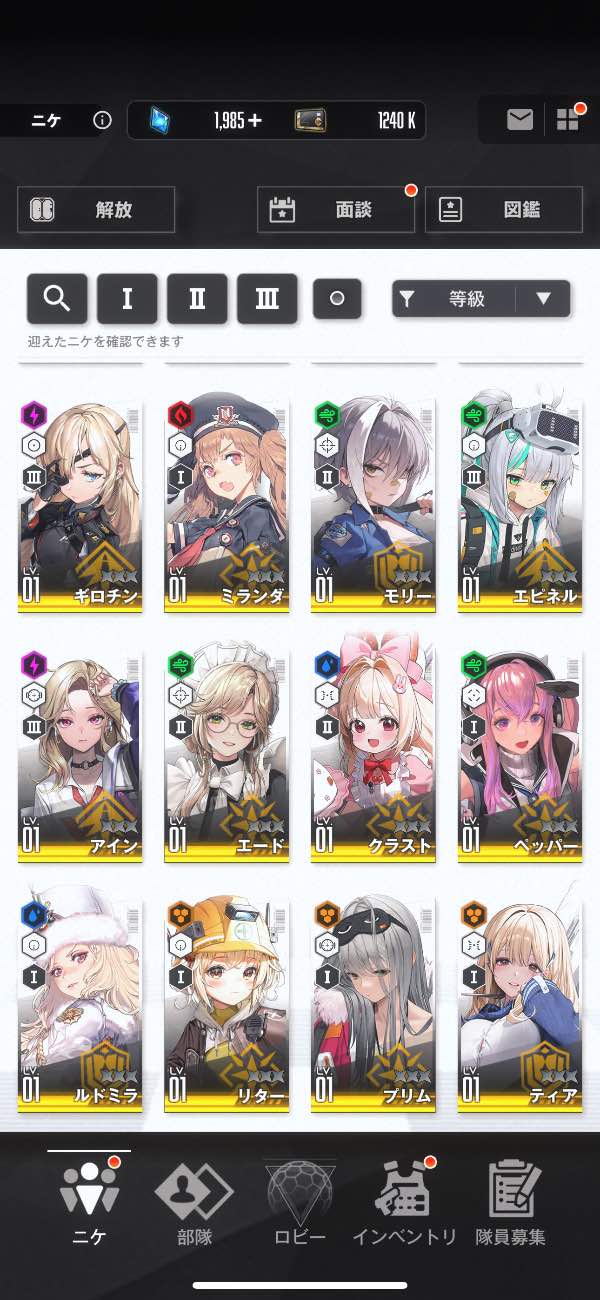Filter by burst I
The image size is (600, 1300).
coord(127,298)
